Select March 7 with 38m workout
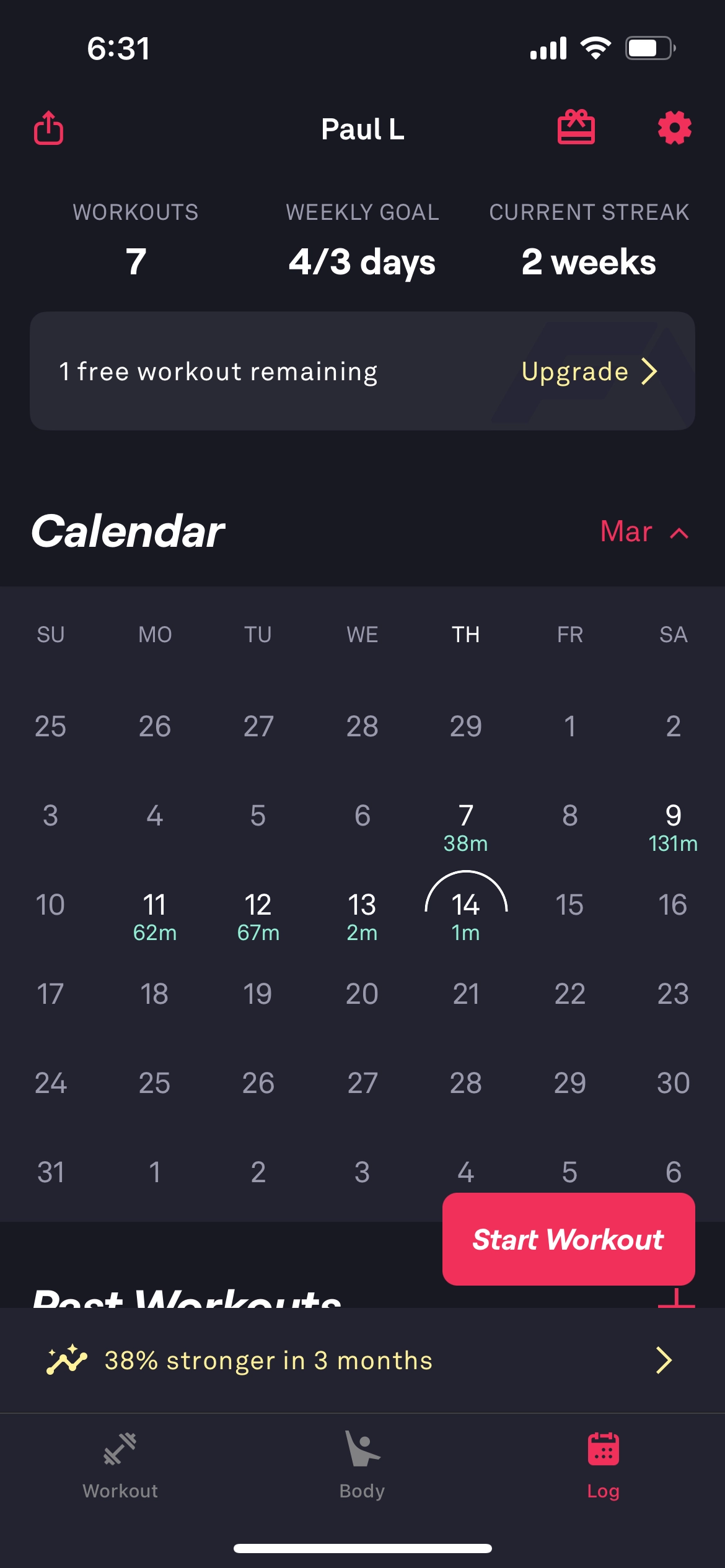This screenshot has width=725, height=1568. [465, 827]
